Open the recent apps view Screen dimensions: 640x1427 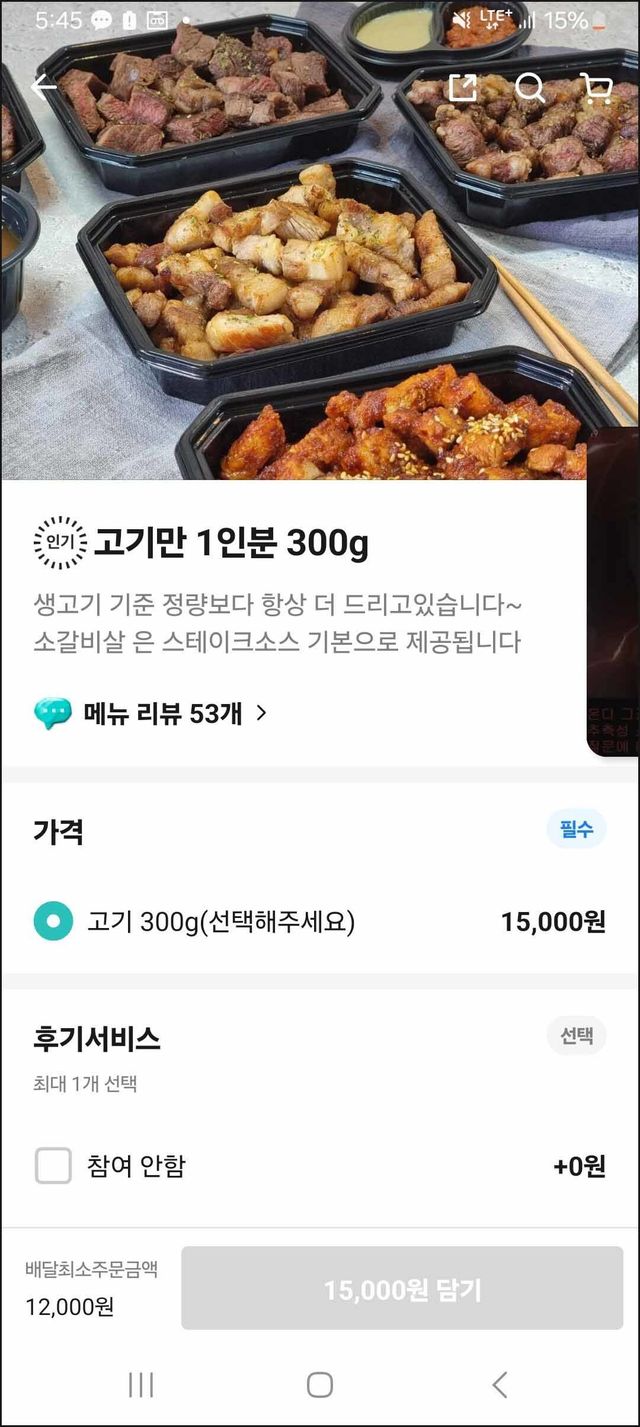click(x=141, y=1384)
